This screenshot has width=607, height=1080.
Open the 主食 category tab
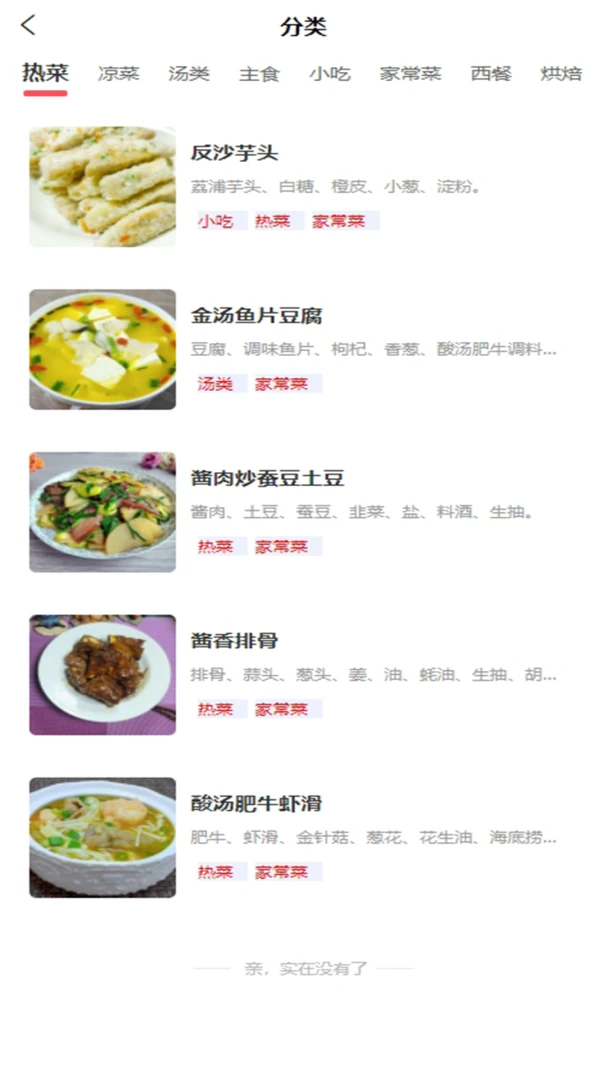(x=259, y=74)
